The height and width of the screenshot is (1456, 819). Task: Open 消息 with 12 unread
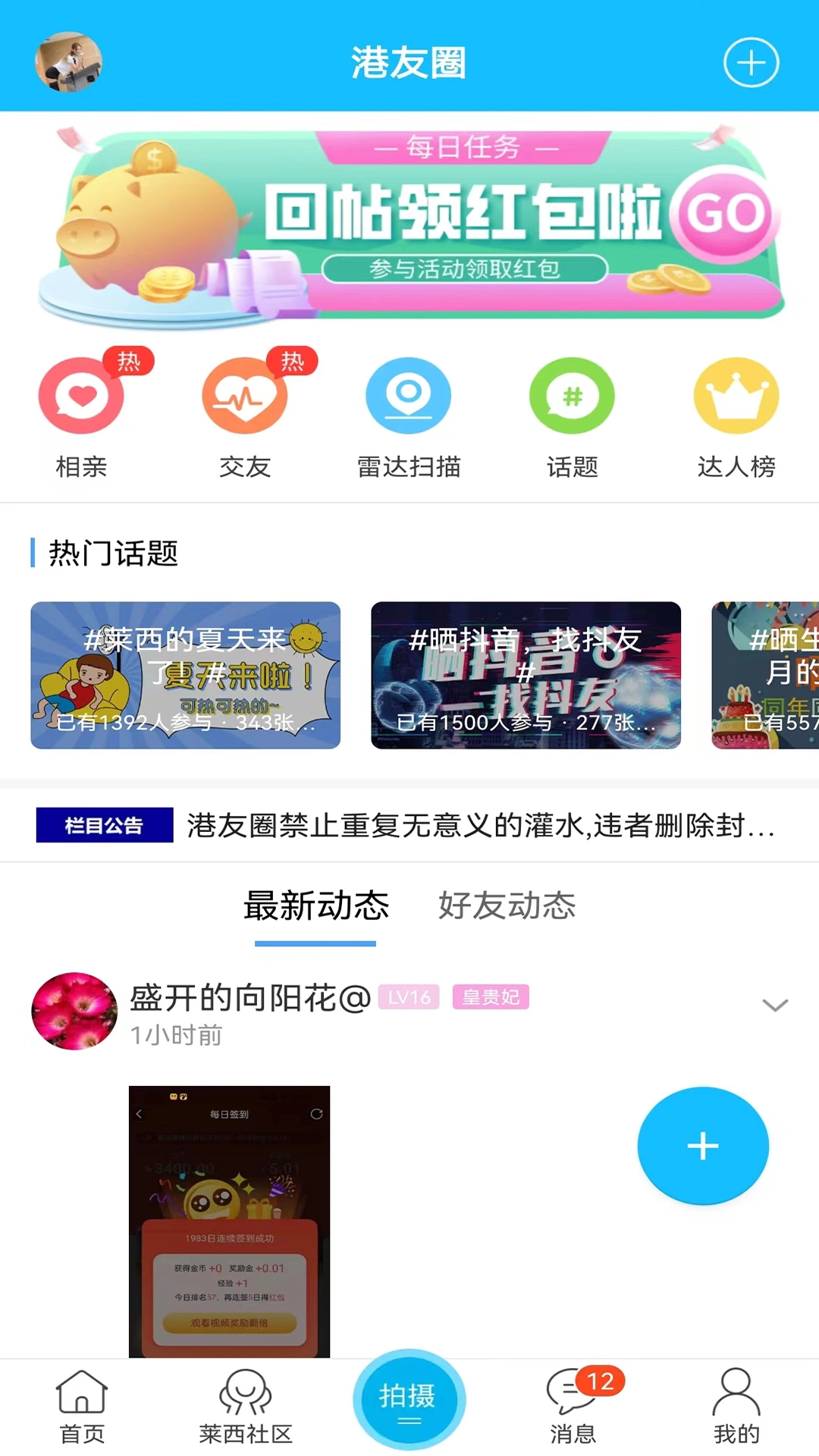tap(574, 1407)
